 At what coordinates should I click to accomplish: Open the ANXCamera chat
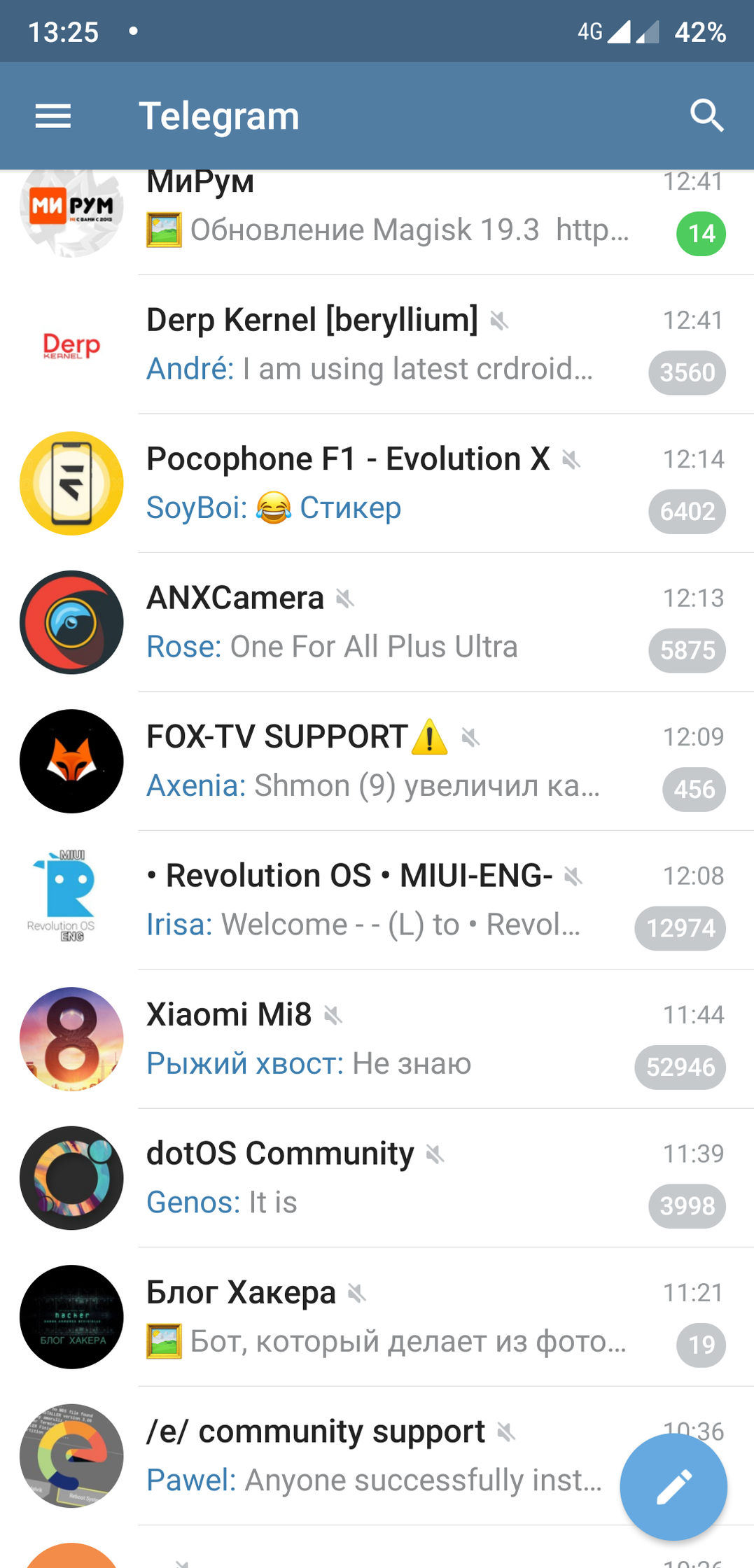pyautogui.click(x=377, y=622)
